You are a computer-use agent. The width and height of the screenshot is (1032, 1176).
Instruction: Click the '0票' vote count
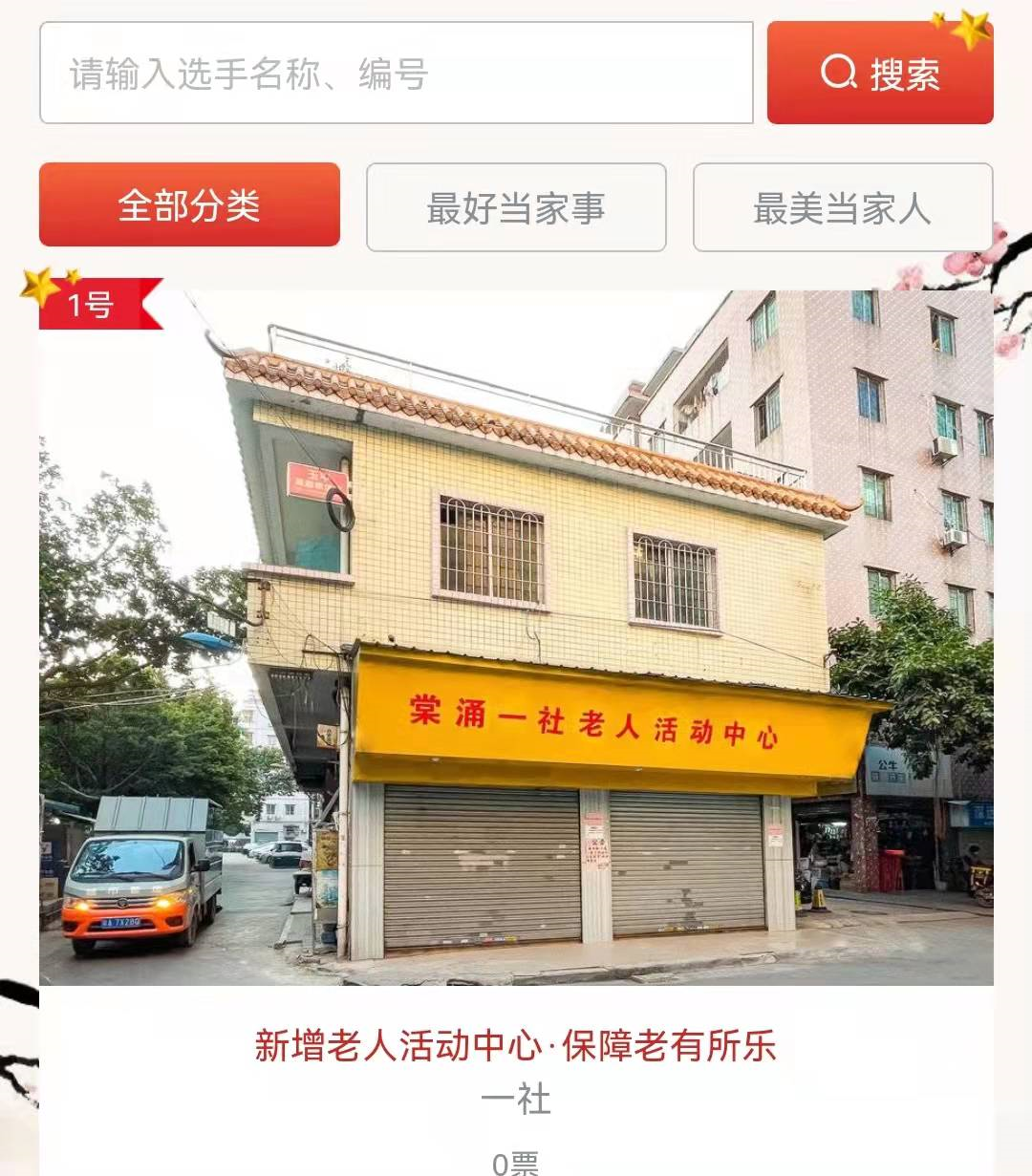(516, 1161)
